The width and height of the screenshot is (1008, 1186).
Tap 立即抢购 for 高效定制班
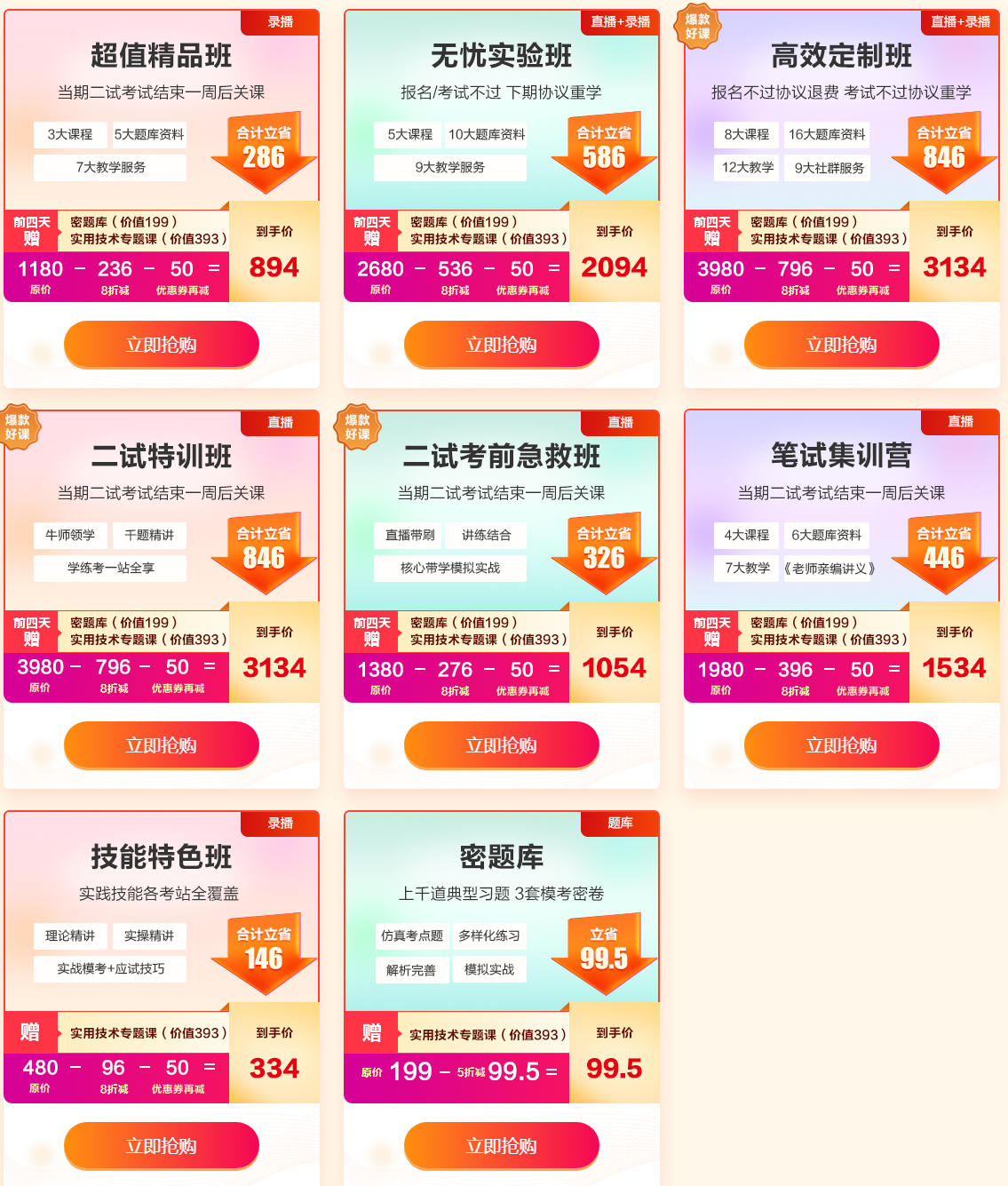(842, 345)
